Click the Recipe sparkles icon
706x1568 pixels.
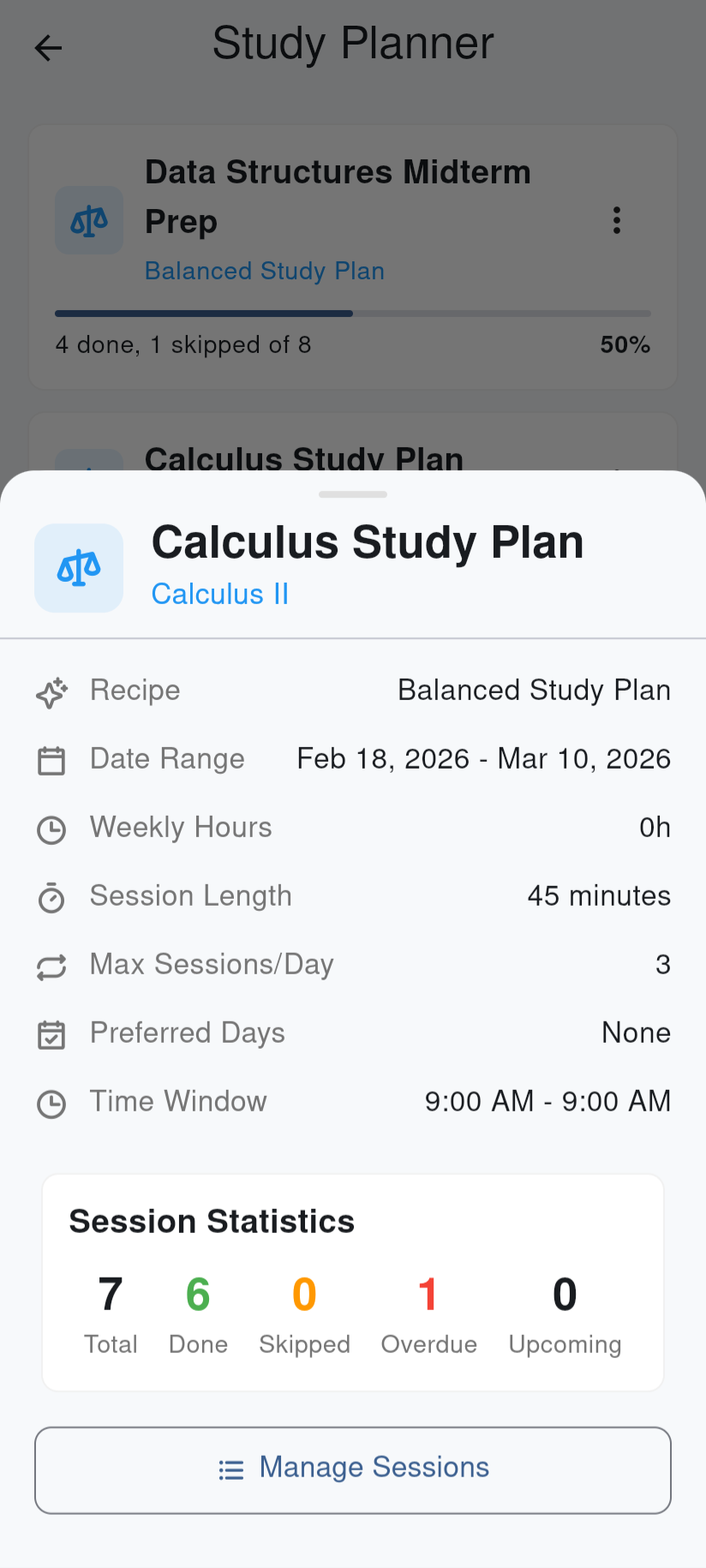click(x=51, y=691)
